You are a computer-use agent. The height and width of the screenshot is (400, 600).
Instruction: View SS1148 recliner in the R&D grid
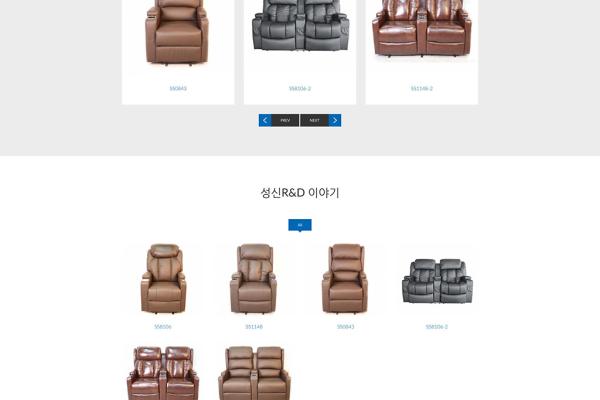tap(254, 280)
